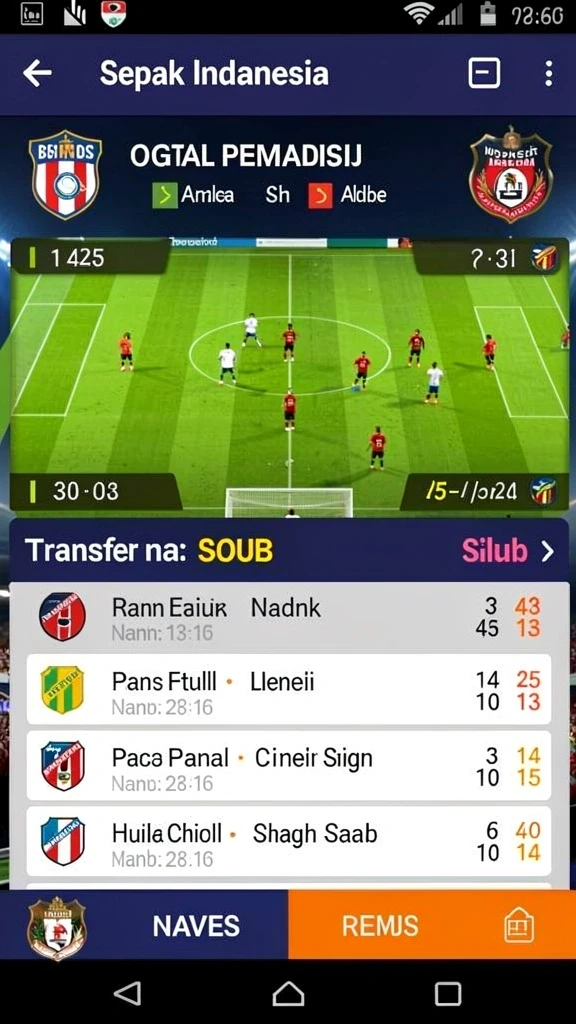The image size is (576, 1024).
Task: Open the three-dot overflow menu
Action: 549,73
